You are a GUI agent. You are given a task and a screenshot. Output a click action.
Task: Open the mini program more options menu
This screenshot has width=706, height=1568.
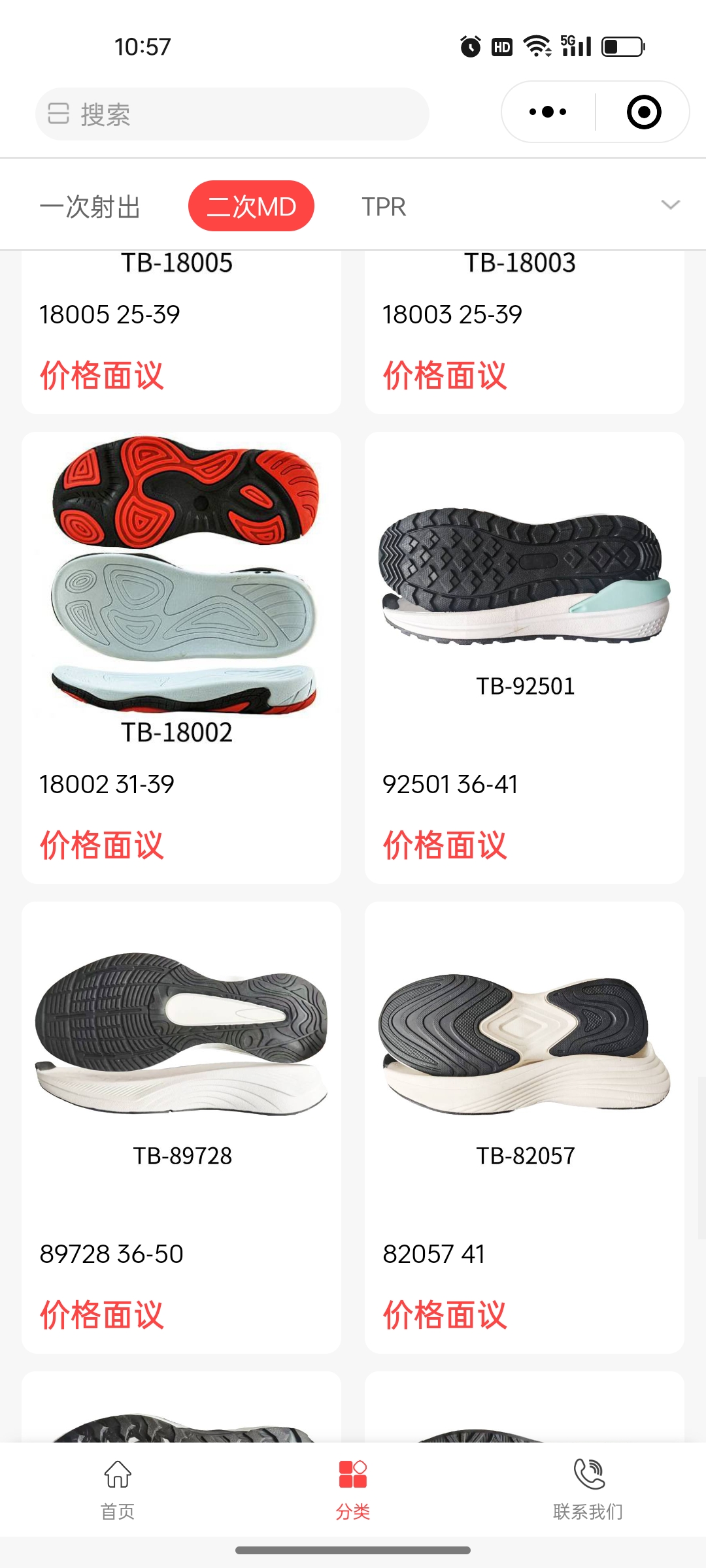coord(548,112)
